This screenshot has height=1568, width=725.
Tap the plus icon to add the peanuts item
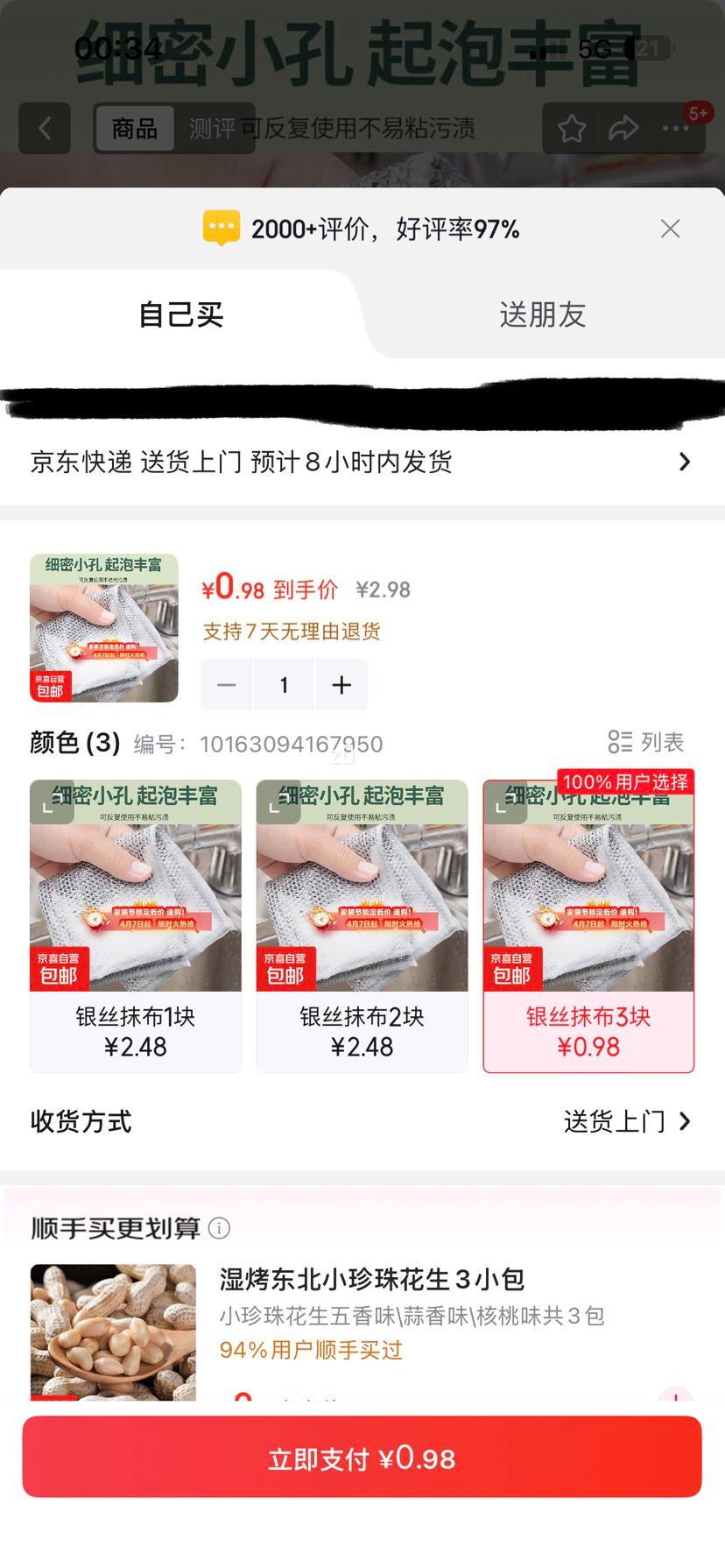click(674, 1400)
